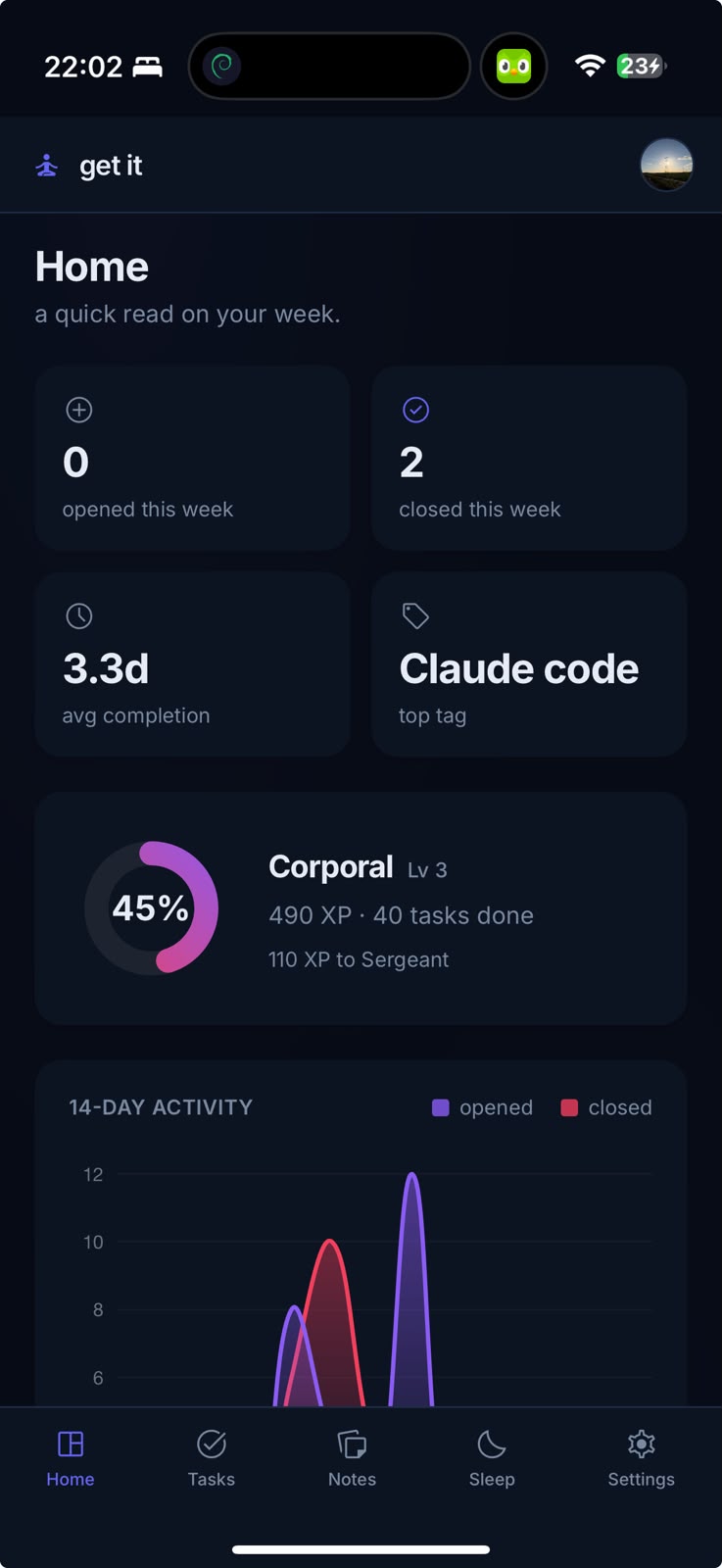Open the closed this week card
722x1568 pixels.
click(529, 458)
